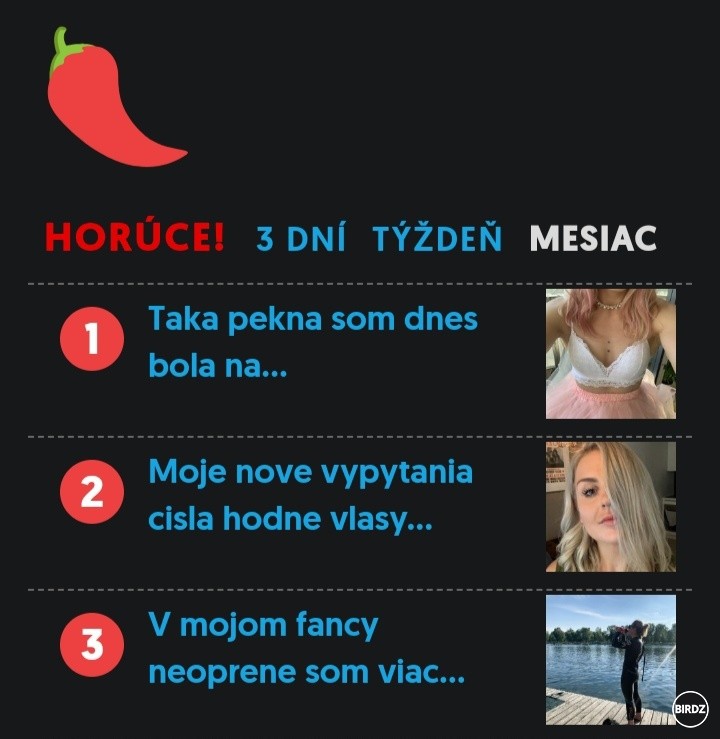Open post 'Moje nove vypytania cisla hodne vlasy...'
The image size is (720, 739).
[x=310, y=495]
